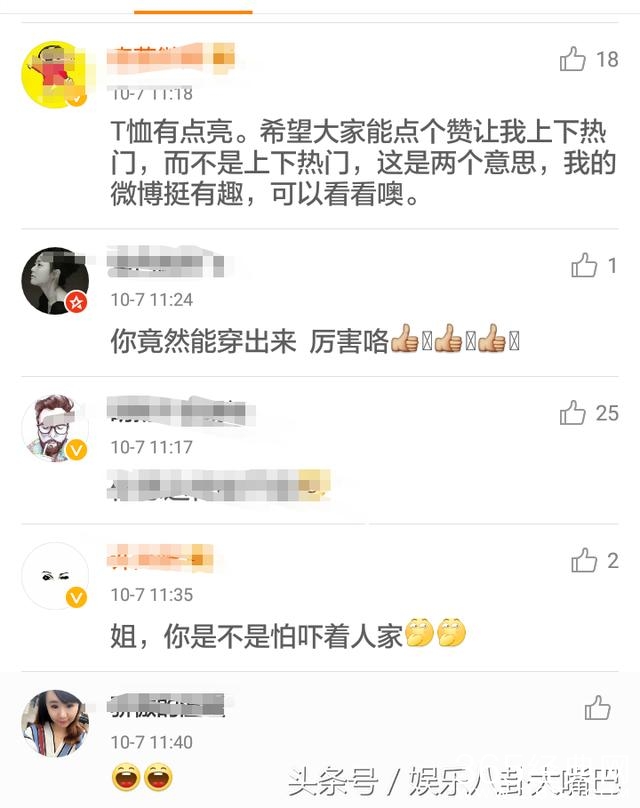
Task: Open the avatar of the 11:35 commenter
Action: point(55,576)
